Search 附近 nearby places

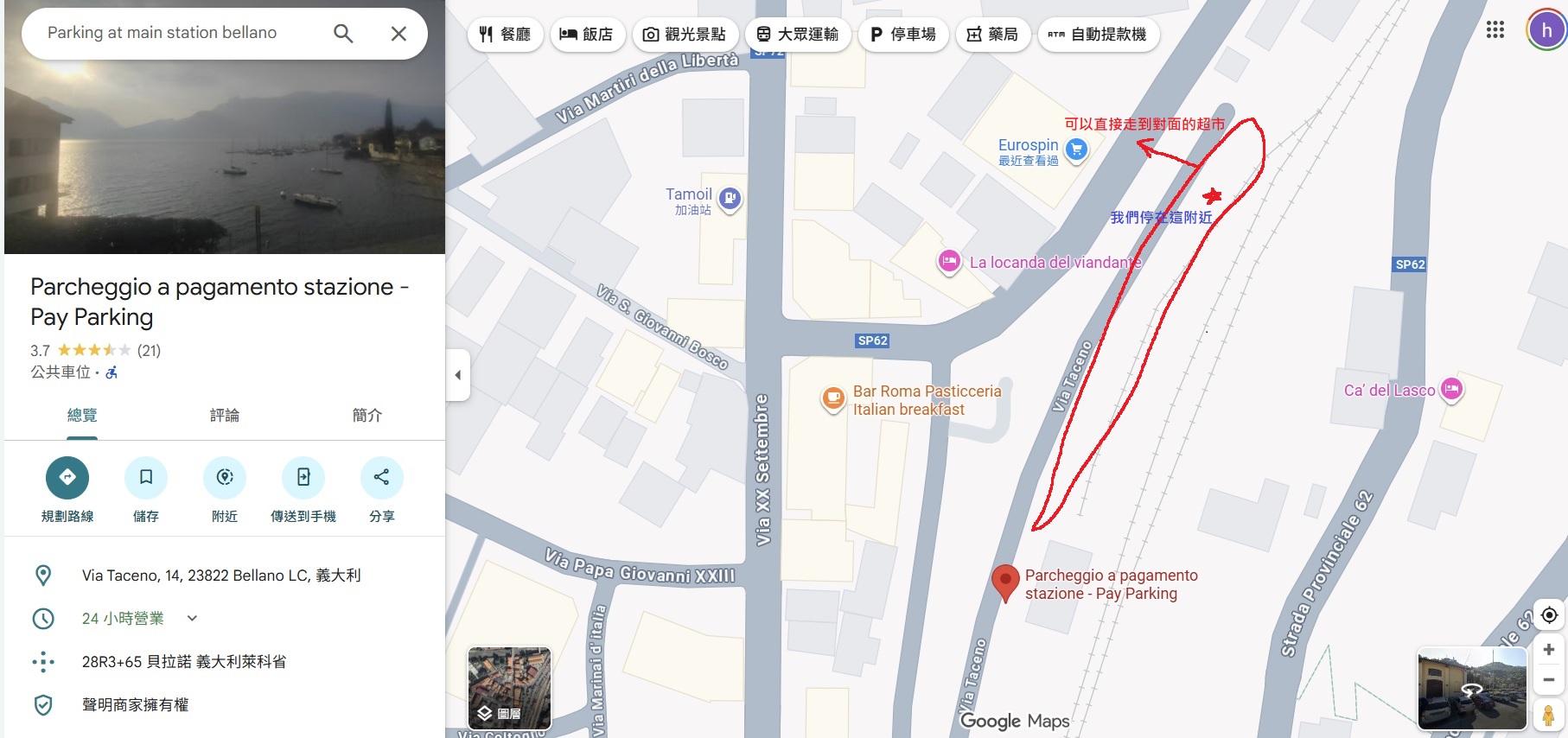click(225, 478)
